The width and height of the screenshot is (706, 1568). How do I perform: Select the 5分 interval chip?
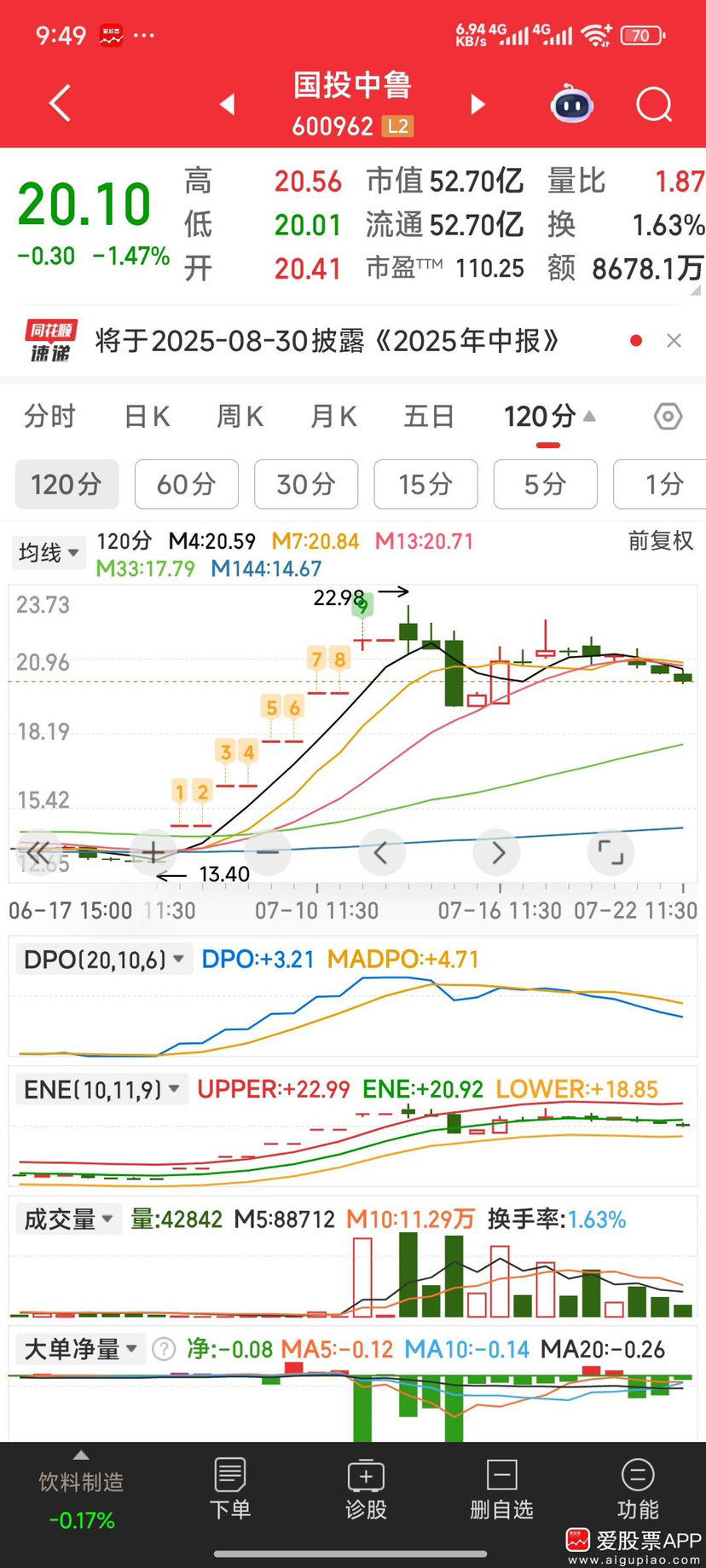pos(545,484)
